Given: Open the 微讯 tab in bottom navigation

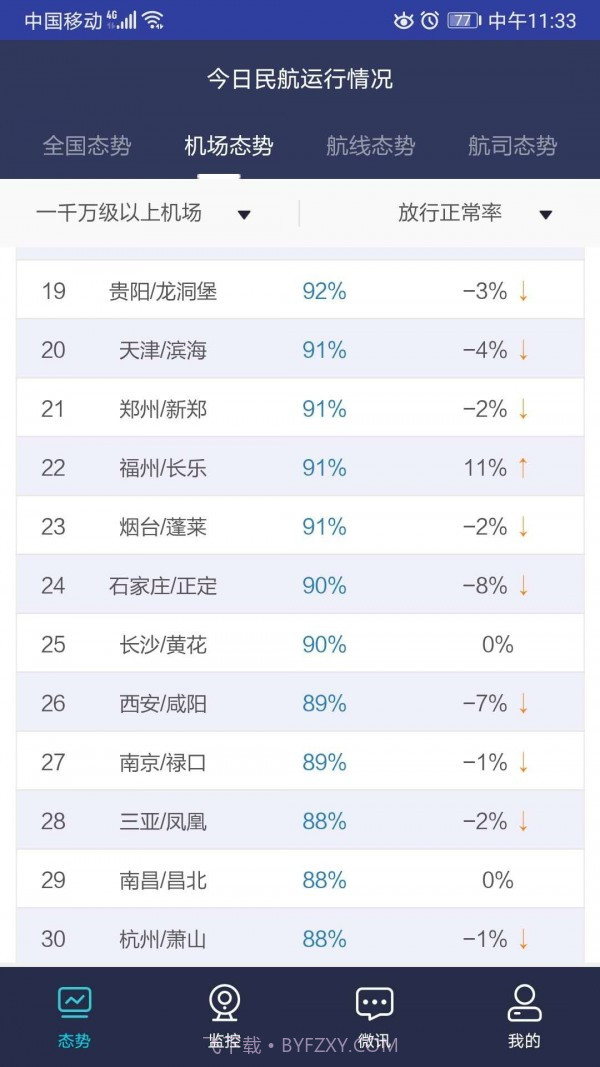Looking at the screenshot, I should pyautogui.click(x=374, y=1015).
